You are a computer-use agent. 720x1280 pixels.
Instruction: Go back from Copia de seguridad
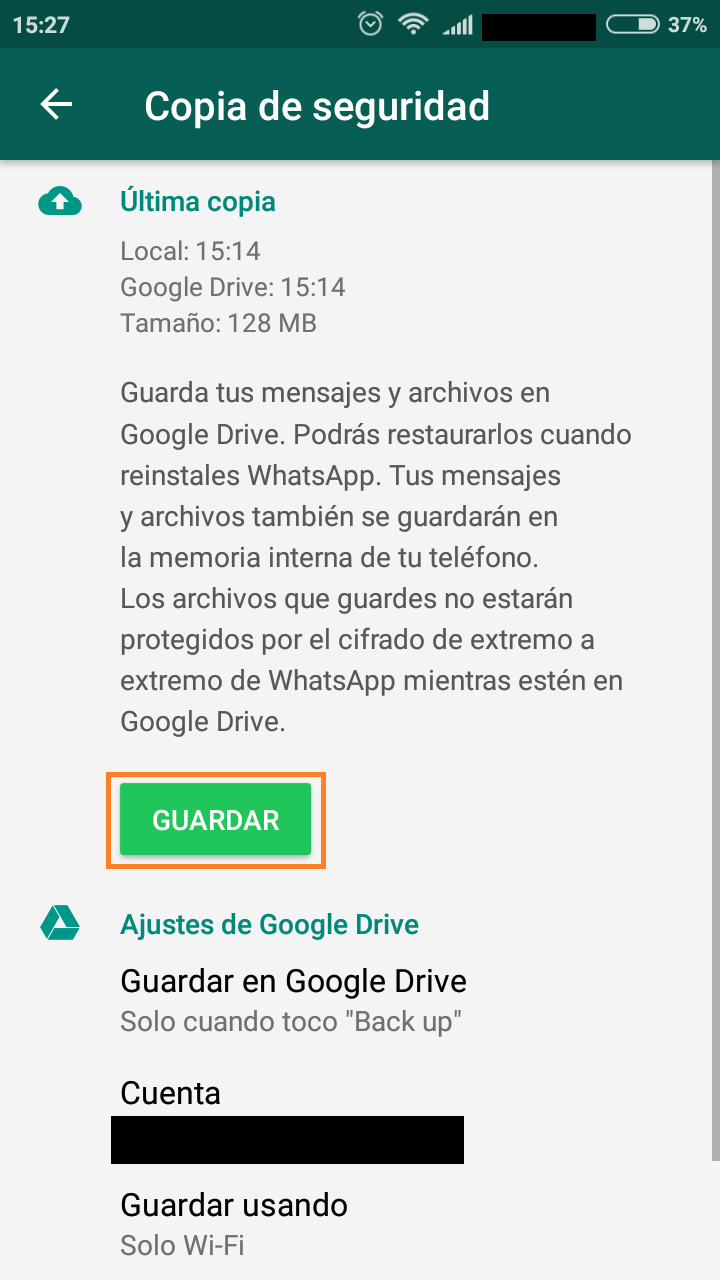coord(57,105)
